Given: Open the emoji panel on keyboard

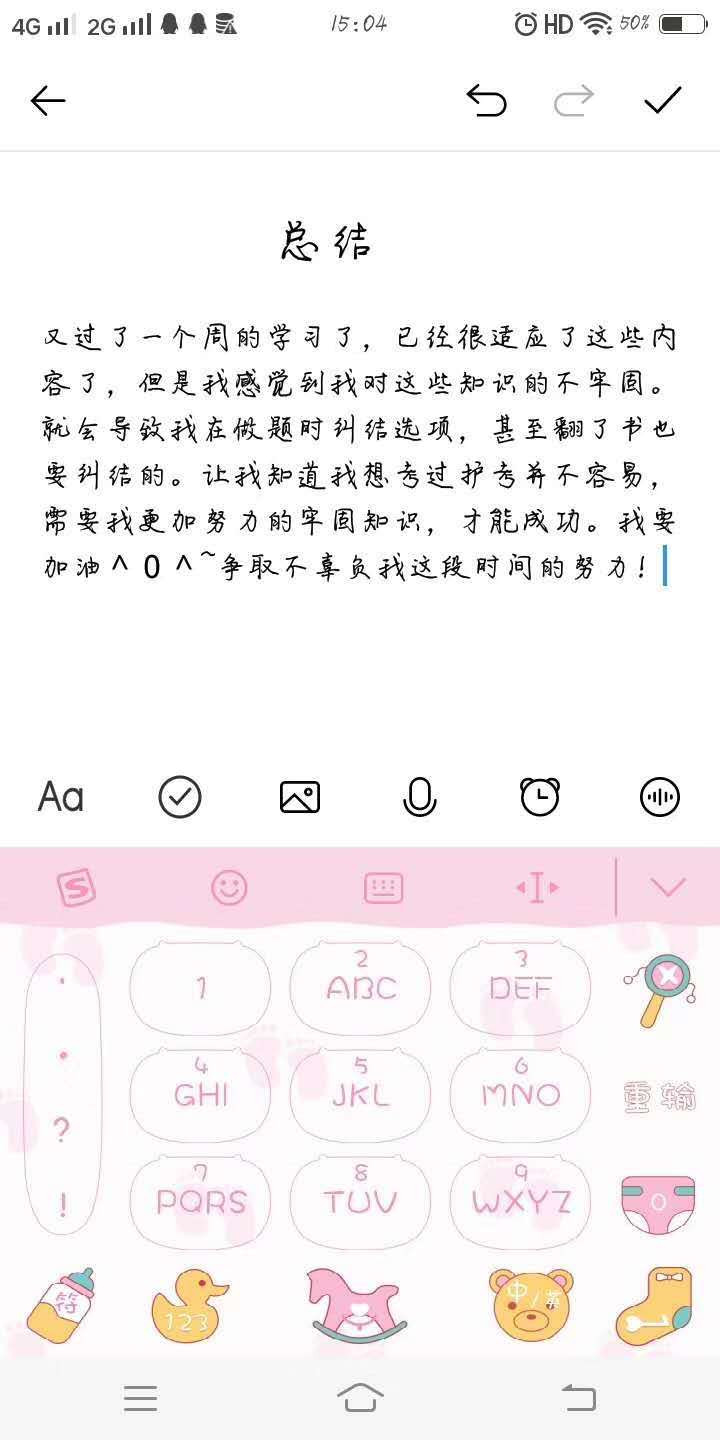Looking at the screenshot, I should pyautogui.click(x=229, y=887).
